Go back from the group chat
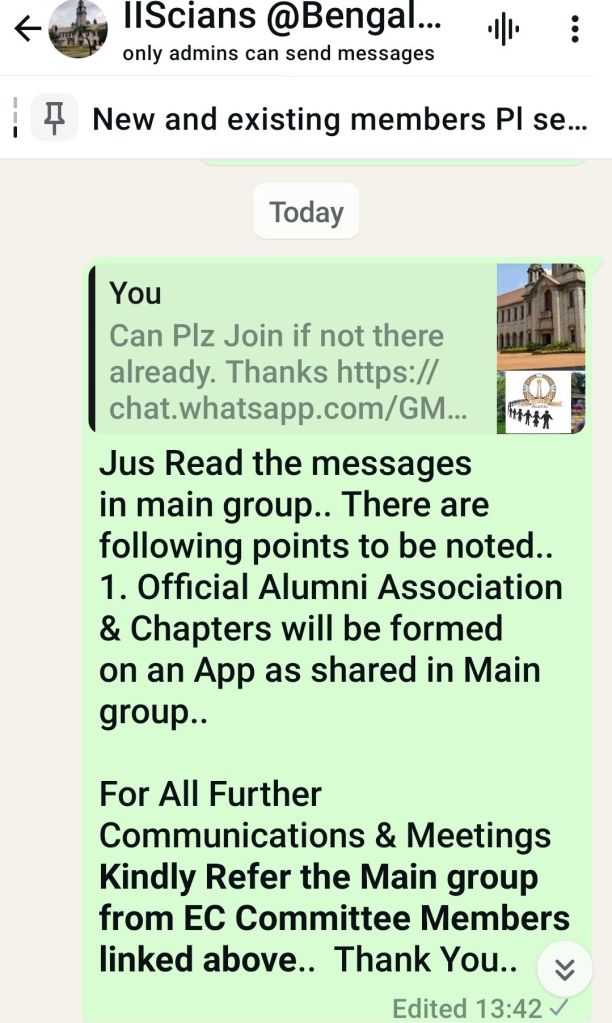612x1023 pixels. pyautogui.click(x=26, y=29)
